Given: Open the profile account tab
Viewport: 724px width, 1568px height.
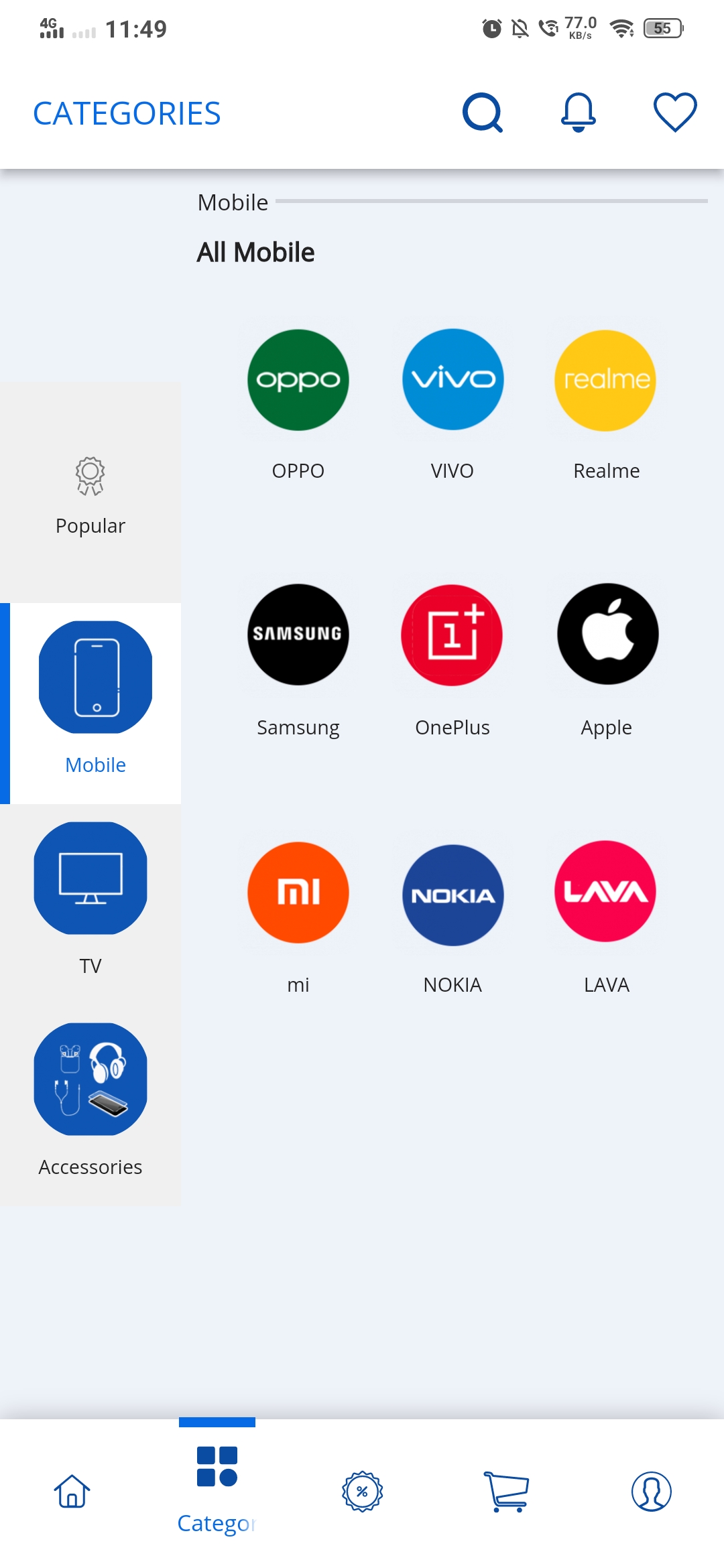Looking at the screenshot, I should [652, 1492].
